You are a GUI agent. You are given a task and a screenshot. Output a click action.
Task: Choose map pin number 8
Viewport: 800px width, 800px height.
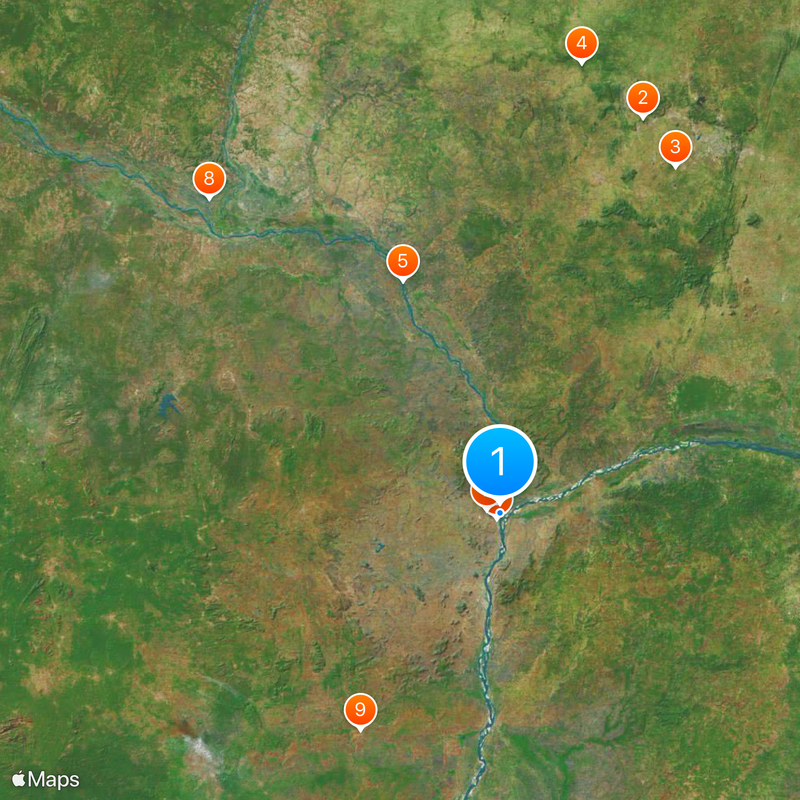pyautogui.click(x=209, y=180)
